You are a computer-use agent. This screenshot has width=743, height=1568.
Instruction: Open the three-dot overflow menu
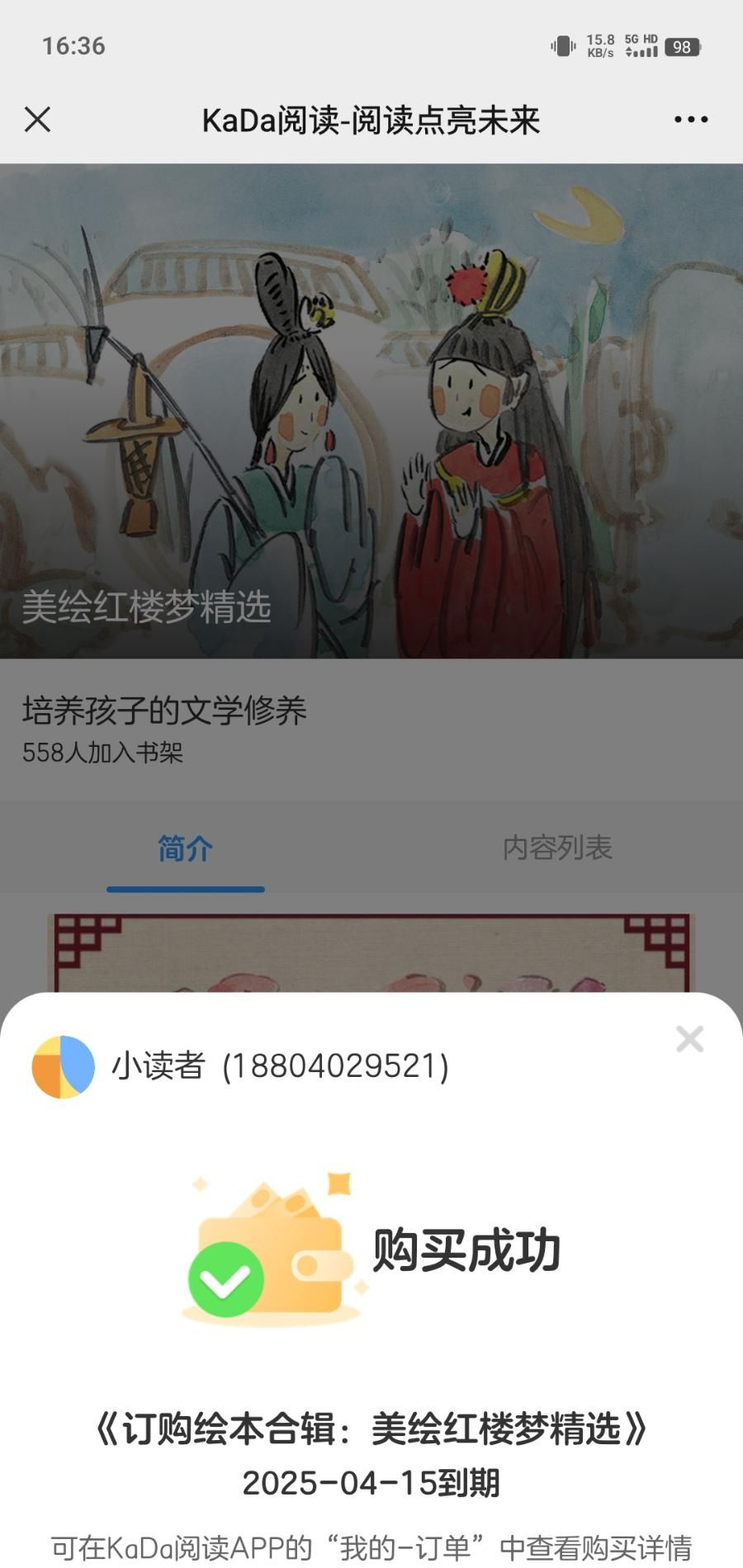coord(690,120)
